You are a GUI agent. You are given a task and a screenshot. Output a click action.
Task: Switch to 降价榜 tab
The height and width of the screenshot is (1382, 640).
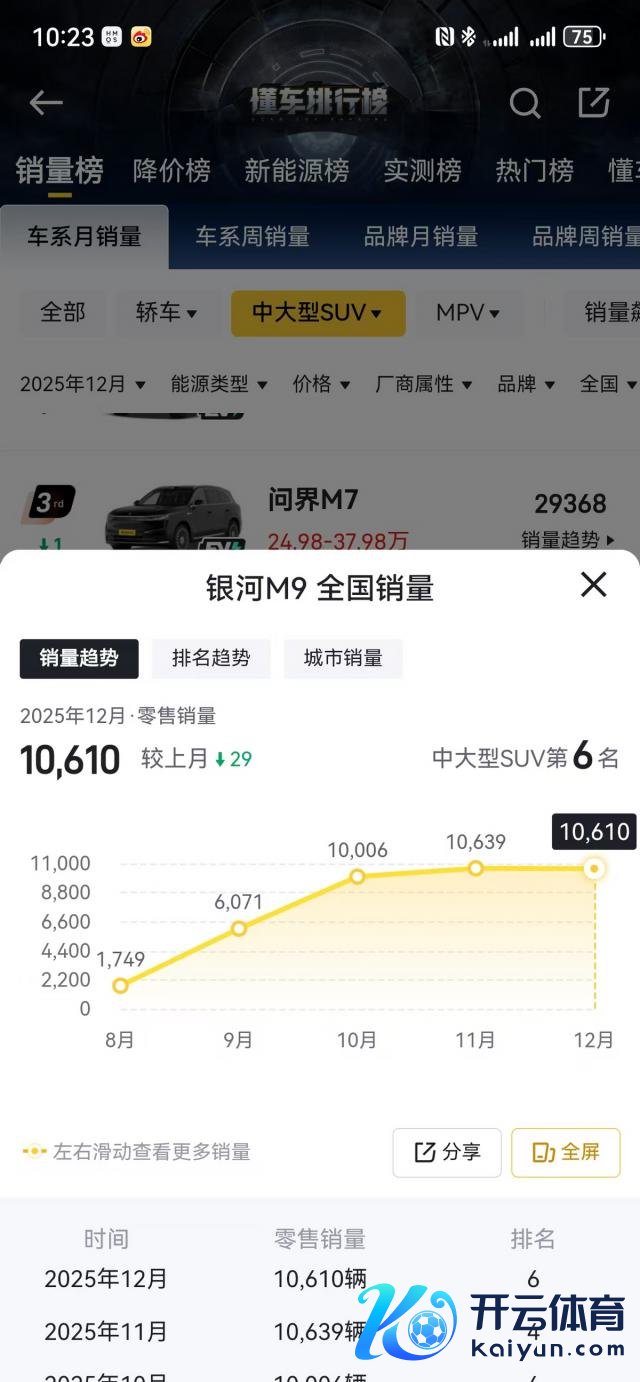pos(171,171)
